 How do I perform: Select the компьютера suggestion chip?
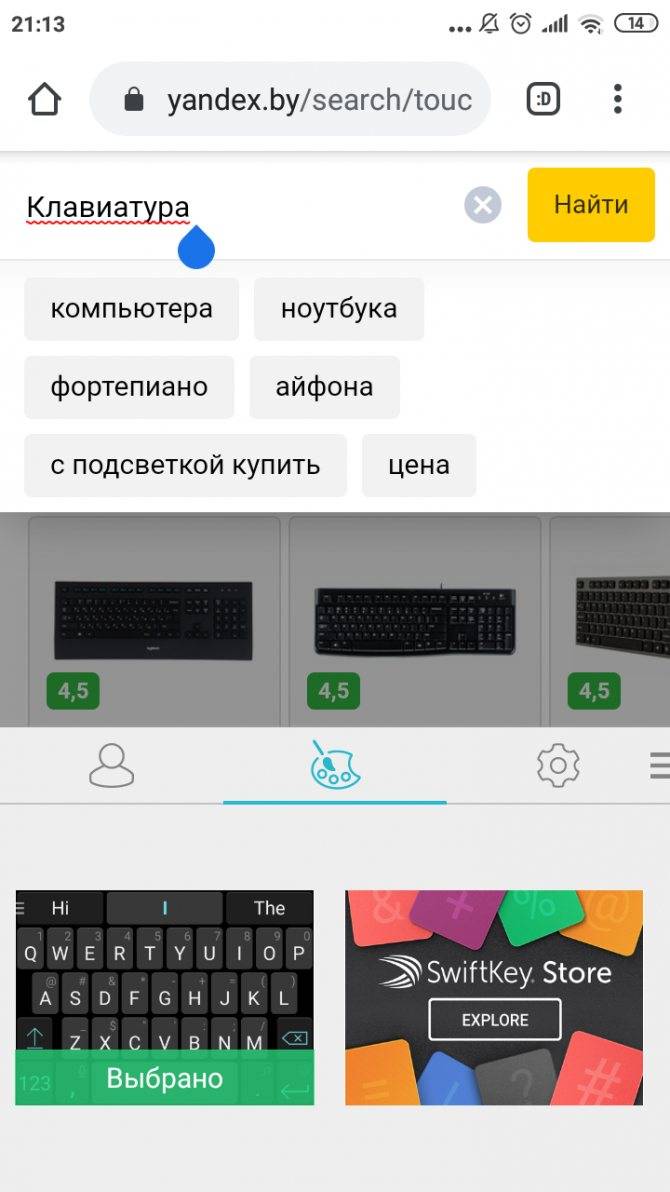[131, 309]
